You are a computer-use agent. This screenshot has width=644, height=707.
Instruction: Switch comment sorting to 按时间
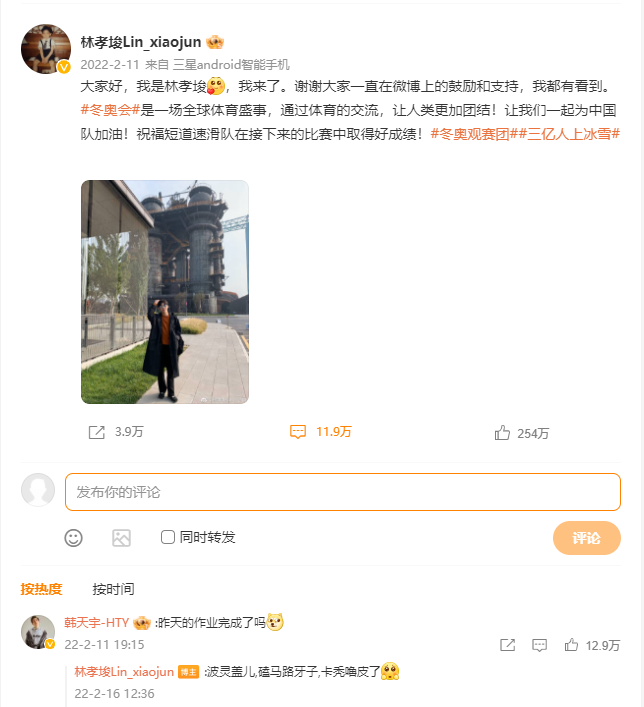(113, 589)
